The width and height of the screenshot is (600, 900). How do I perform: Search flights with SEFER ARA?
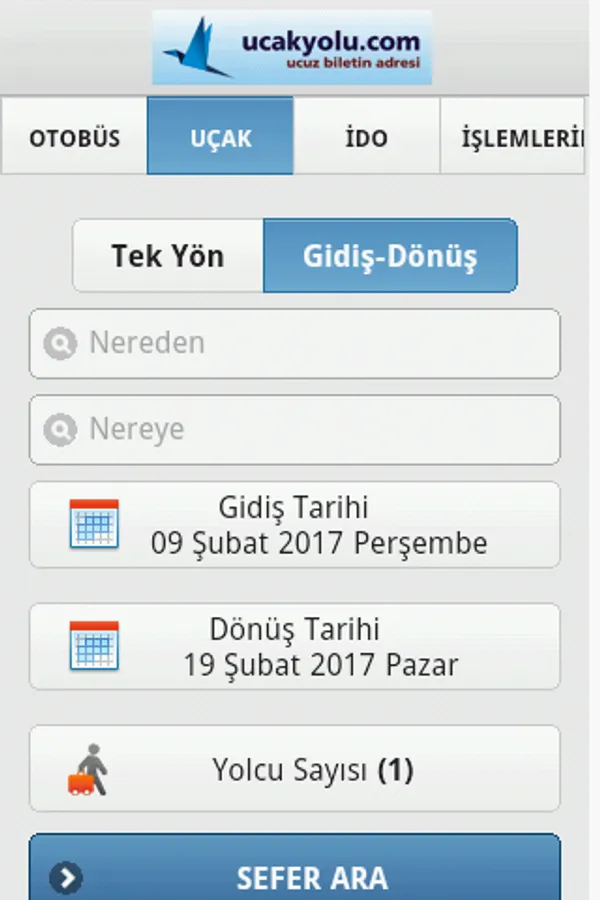(295, 873)
